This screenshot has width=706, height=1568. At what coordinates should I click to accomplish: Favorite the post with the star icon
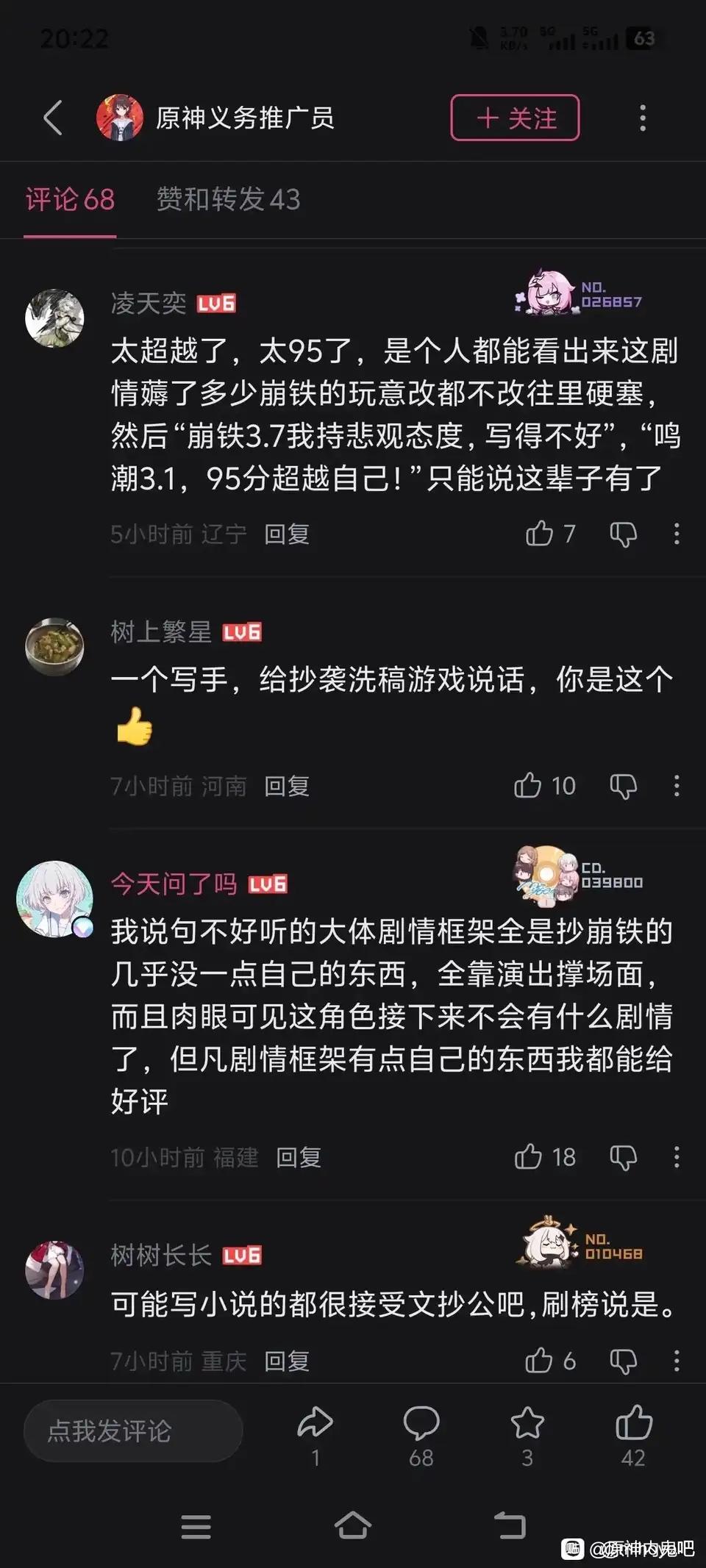point(527,1423)
